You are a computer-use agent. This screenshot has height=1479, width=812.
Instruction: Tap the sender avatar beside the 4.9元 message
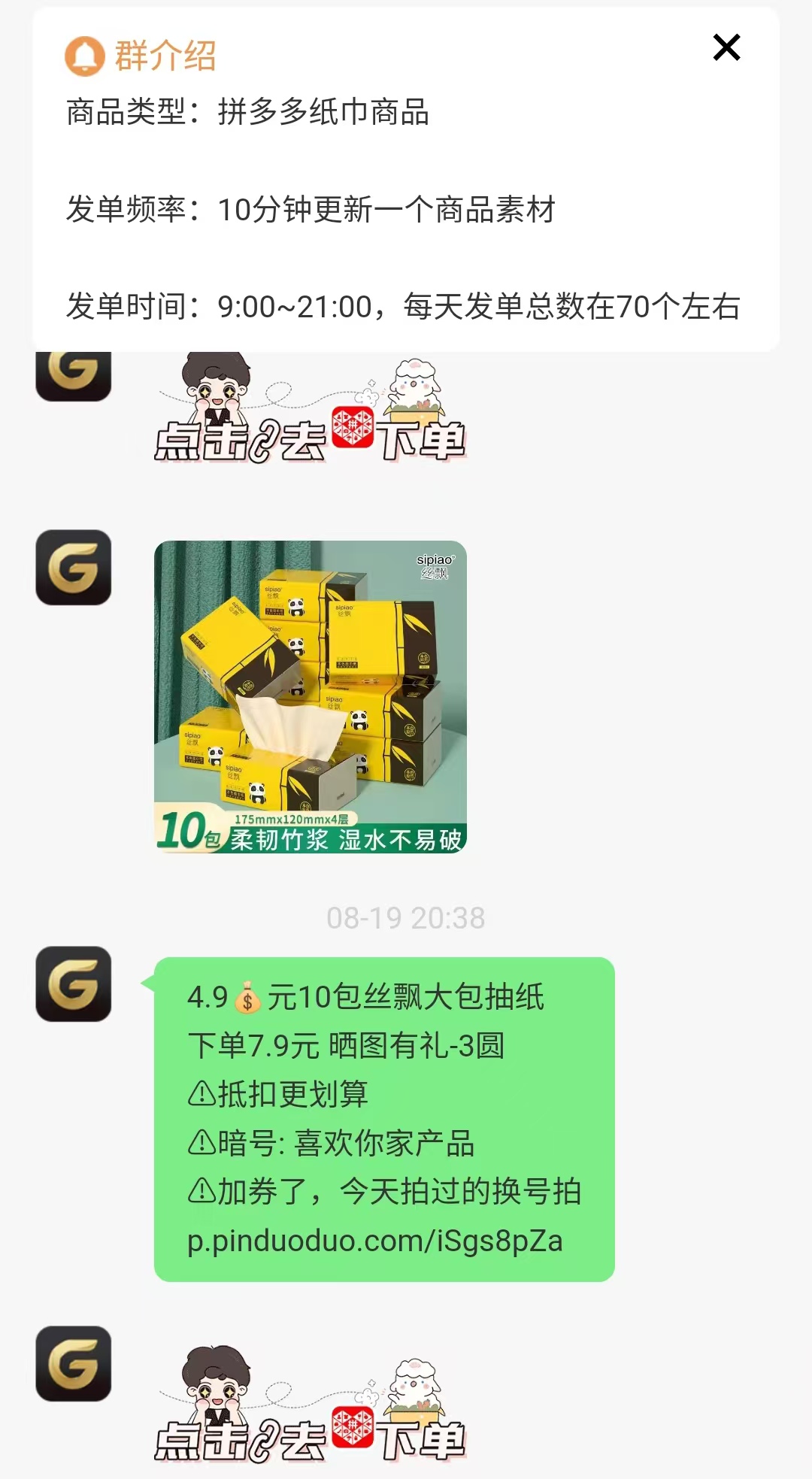tap(74, 983)
